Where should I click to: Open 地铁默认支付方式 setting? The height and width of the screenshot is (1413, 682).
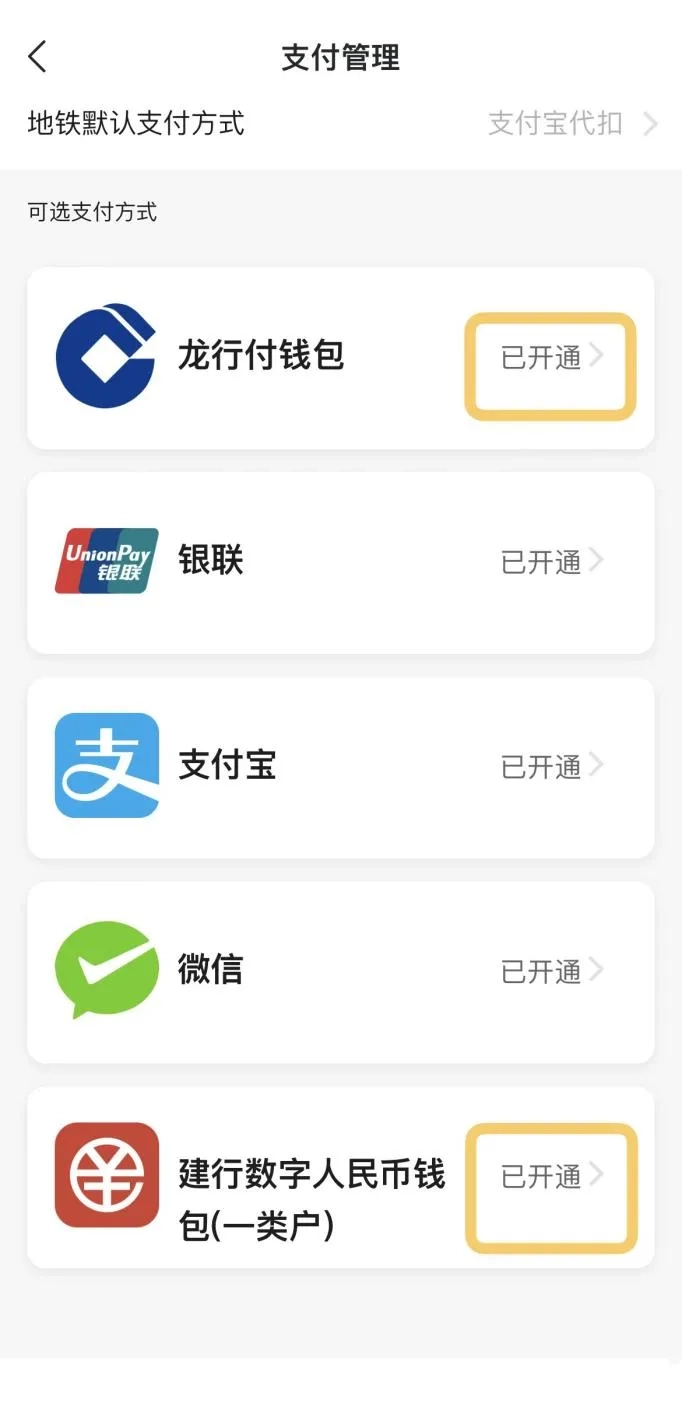[x=340, y=124]
